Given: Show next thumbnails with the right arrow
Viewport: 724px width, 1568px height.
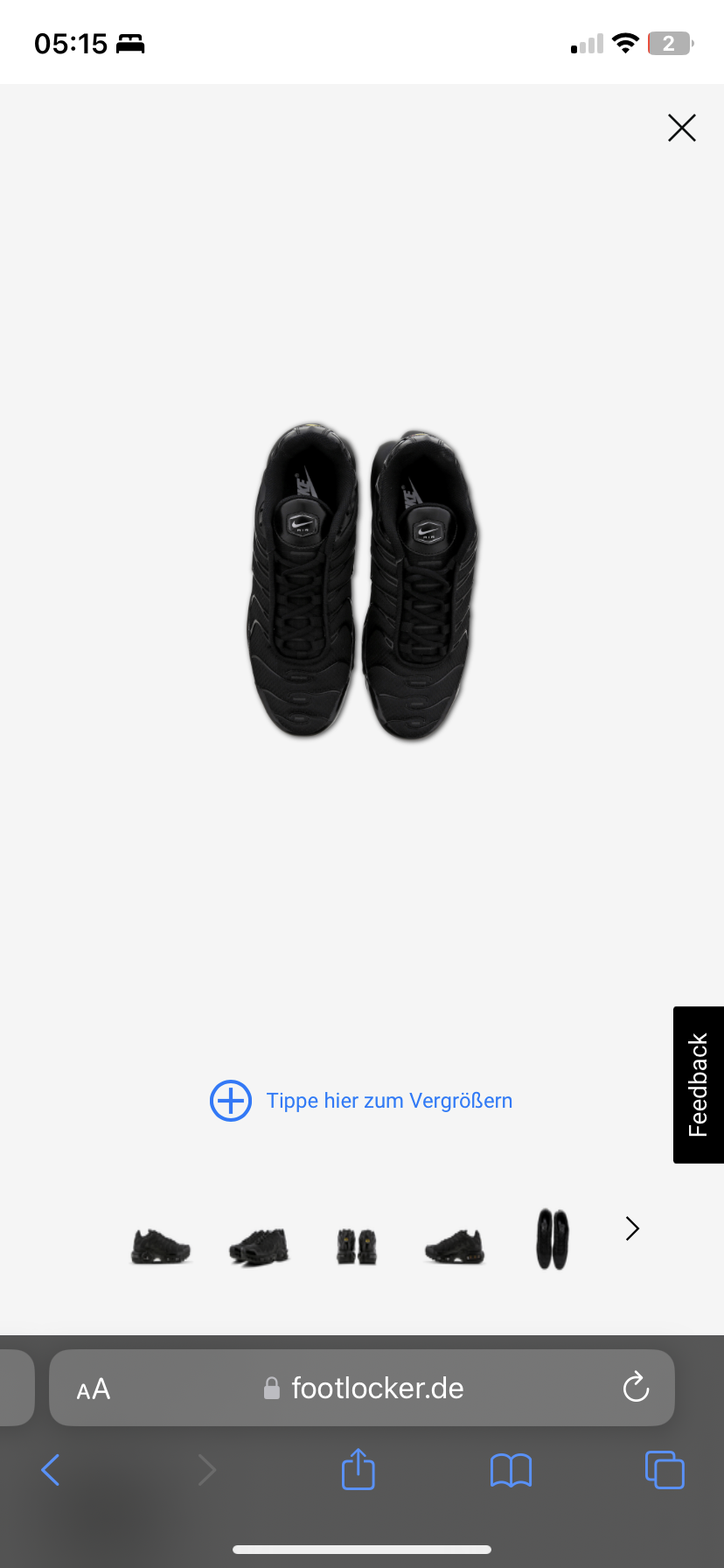Looking at the screenshot, I should tap(632, 1228).
